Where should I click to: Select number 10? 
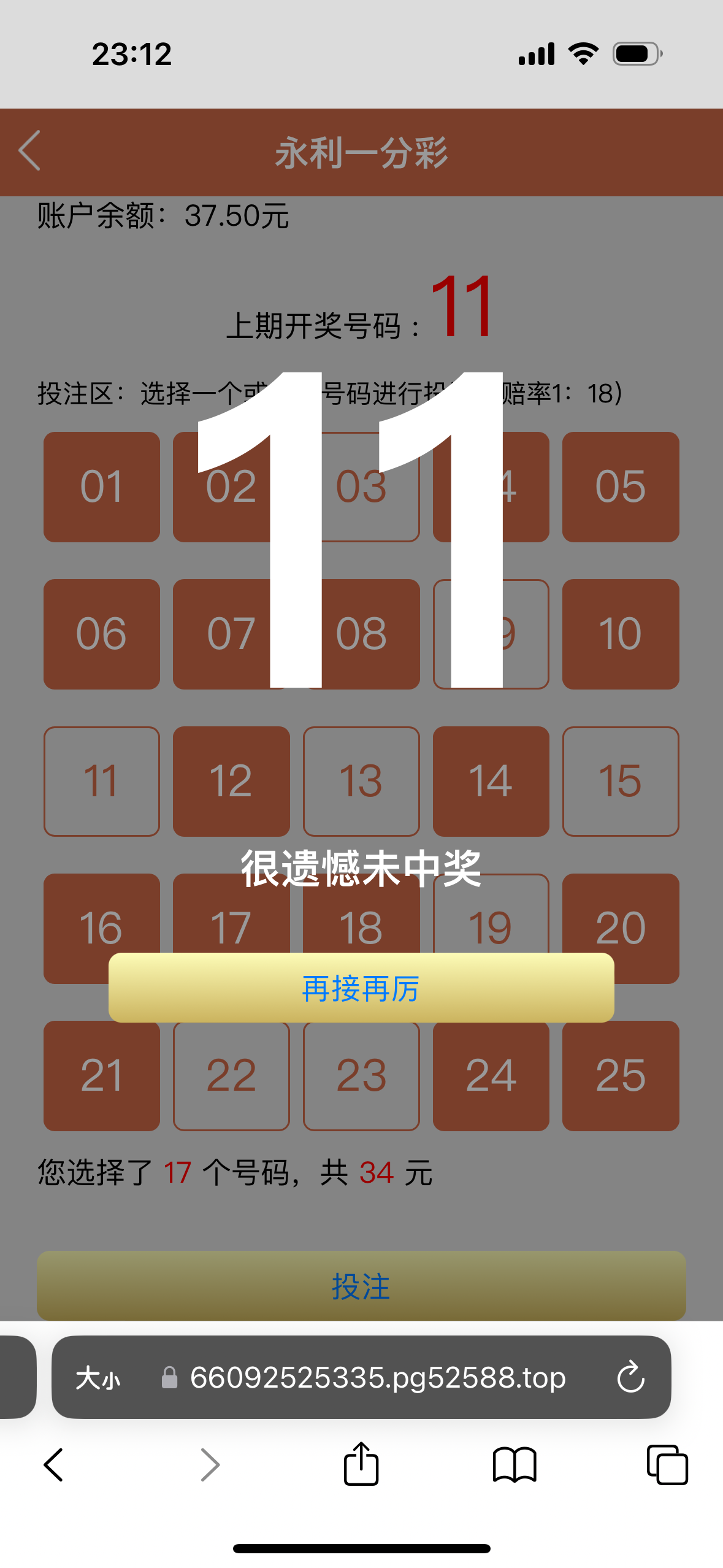point(621,634)
